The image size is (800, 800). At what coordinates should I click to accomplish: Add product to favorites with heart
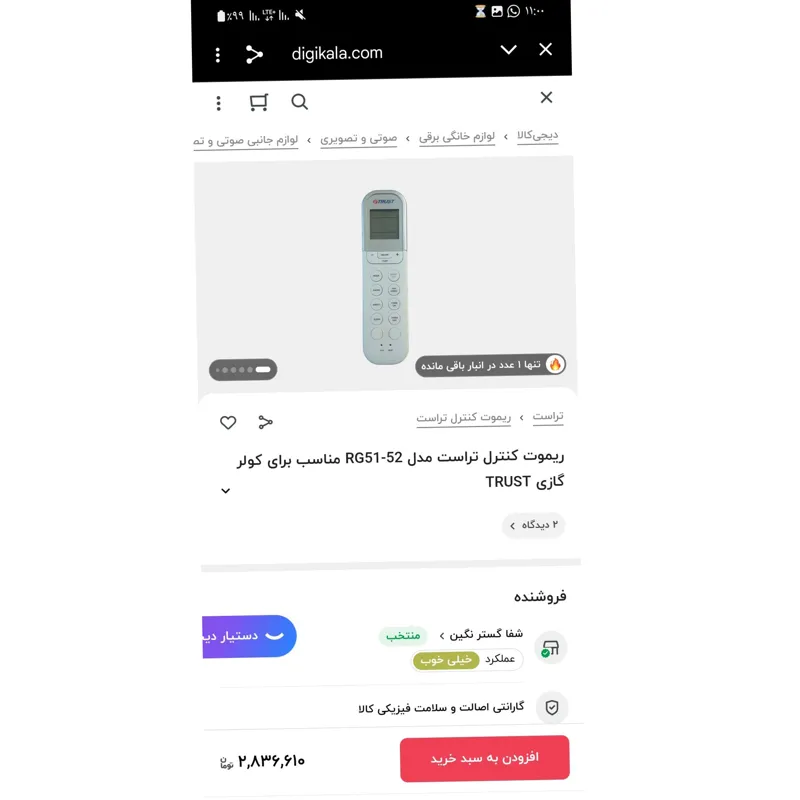[x=228, y=422]
